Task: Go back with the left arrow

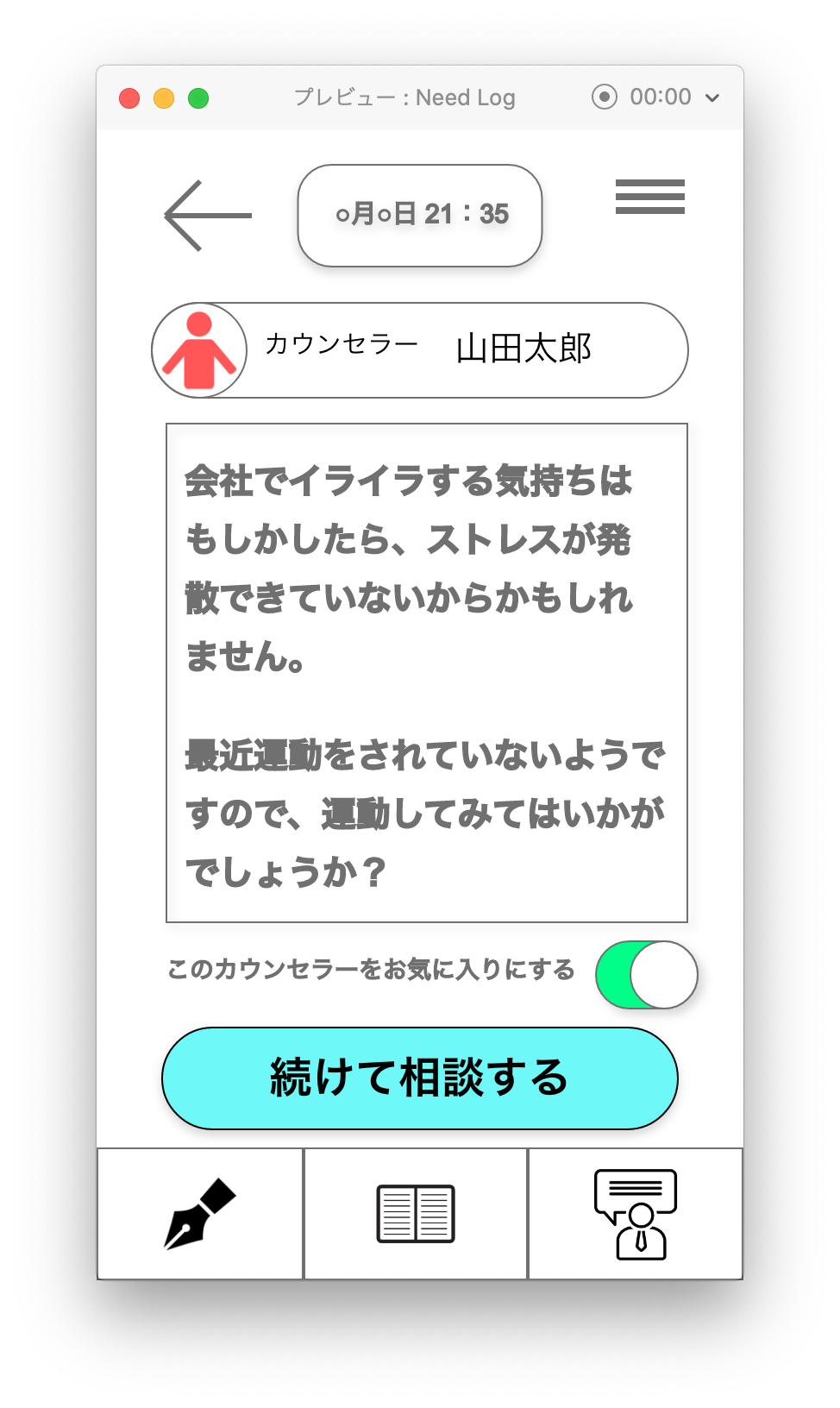Action: [208, 216]
